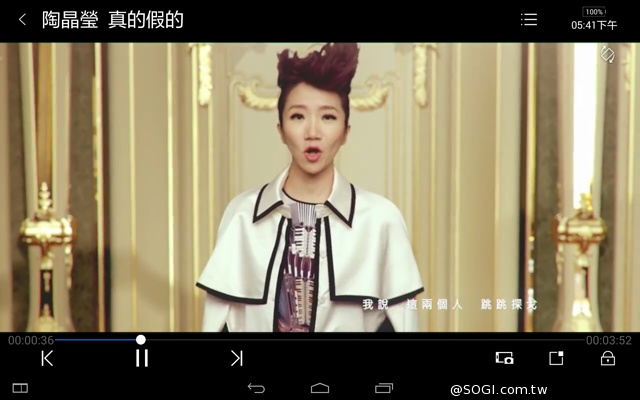Go to the home screen

[x=320, y=388]
